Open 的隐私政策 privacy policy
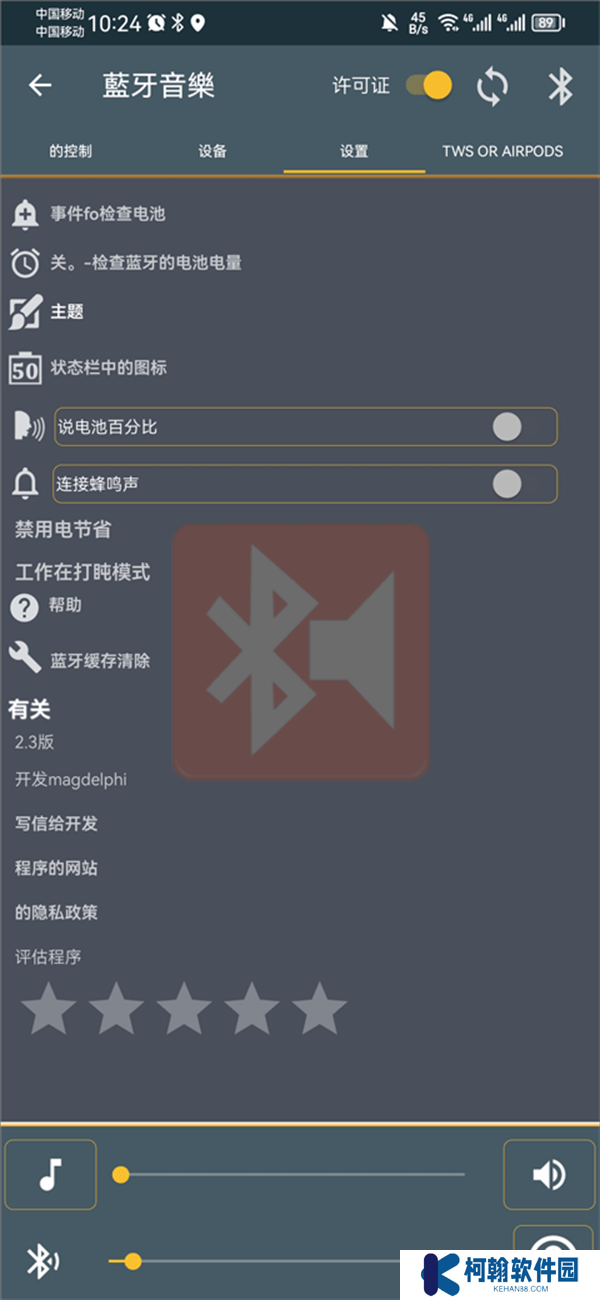 click(x=56, y=913)
